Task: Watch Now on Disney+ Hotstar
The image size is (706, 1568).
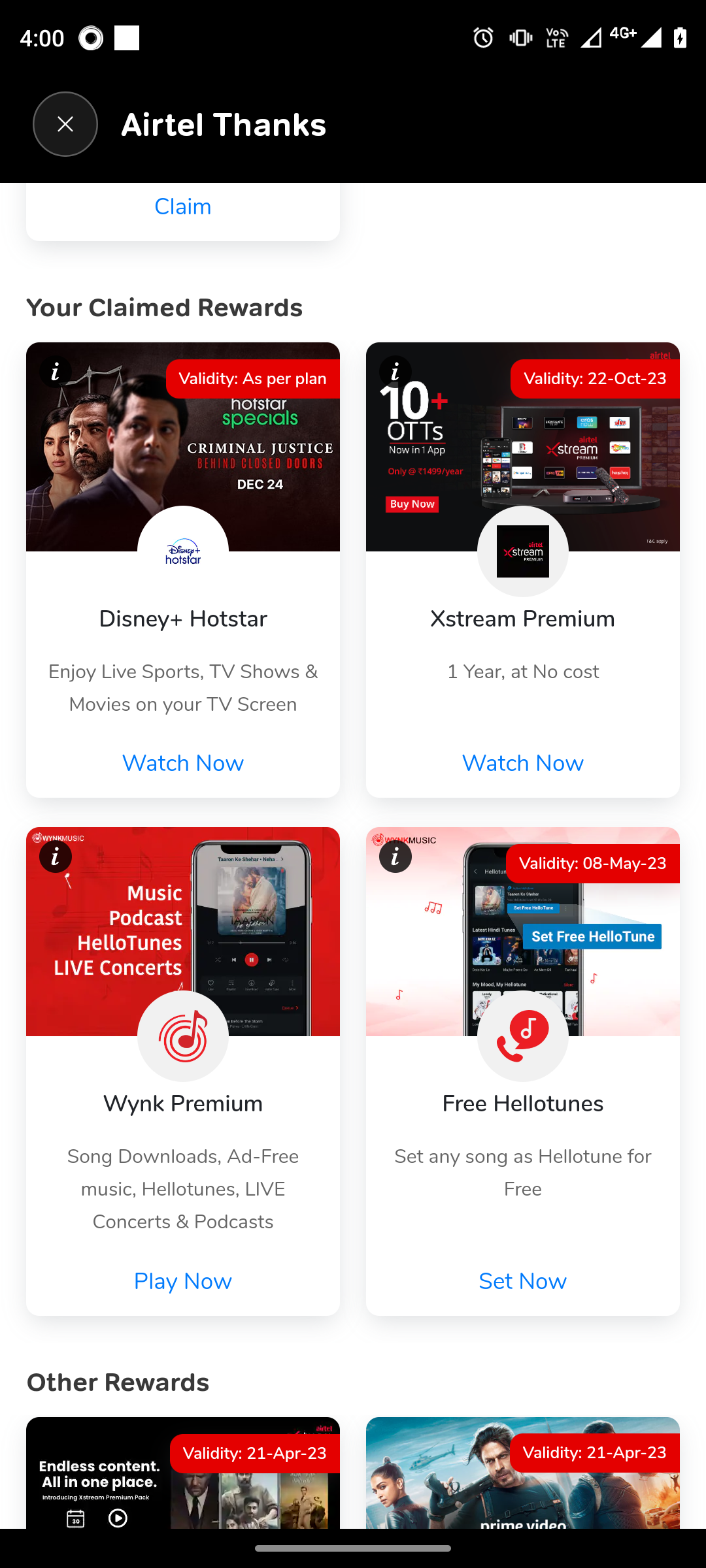Action: (183, 763)
